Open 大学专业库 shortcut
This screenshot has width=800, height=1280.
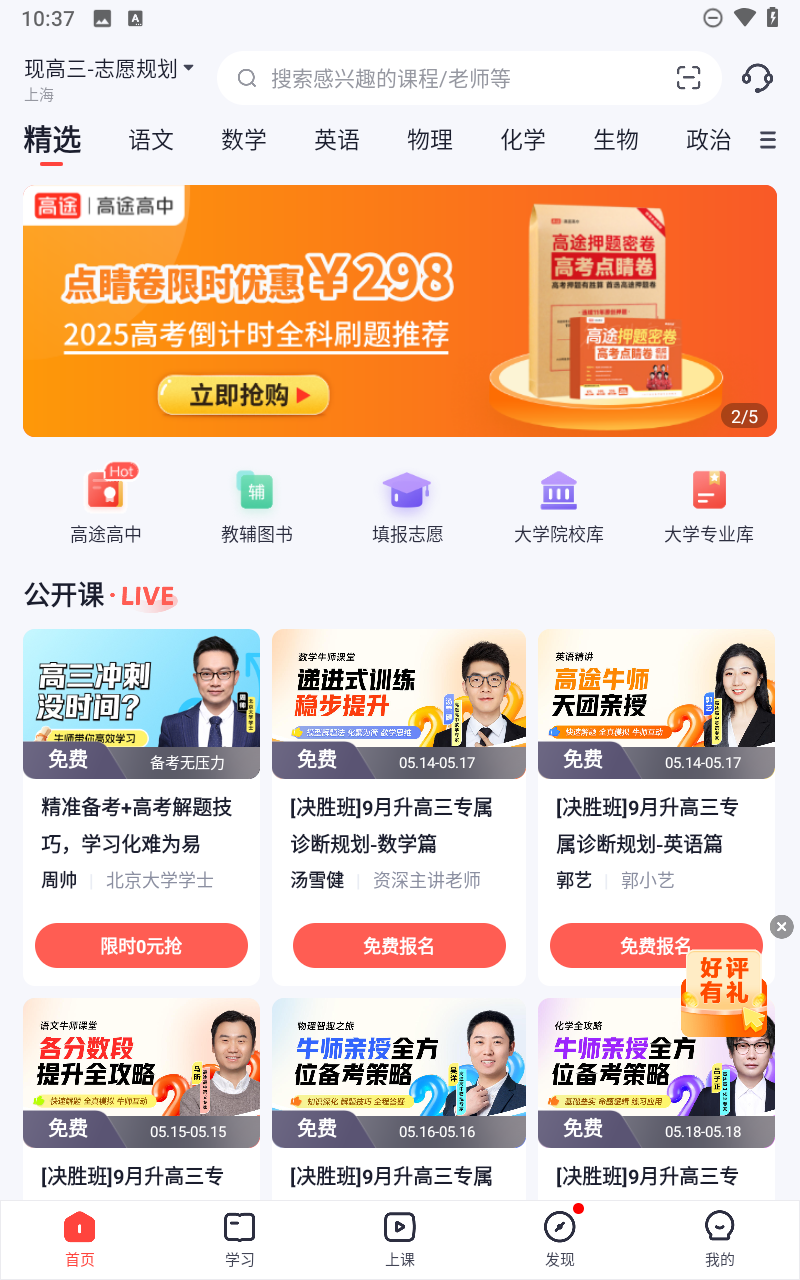coord(709,507)
